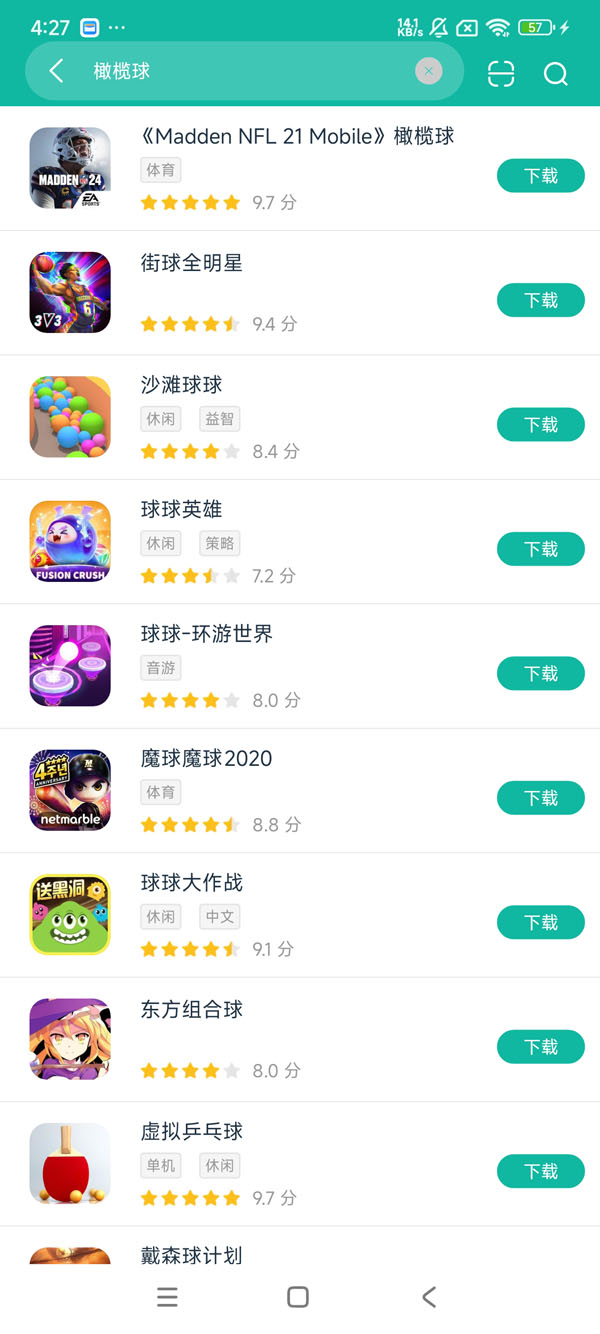Image resolution: width=600 pixels, height=1334 pixels.
Task: Go back from the search results
Action: (57, 71)
